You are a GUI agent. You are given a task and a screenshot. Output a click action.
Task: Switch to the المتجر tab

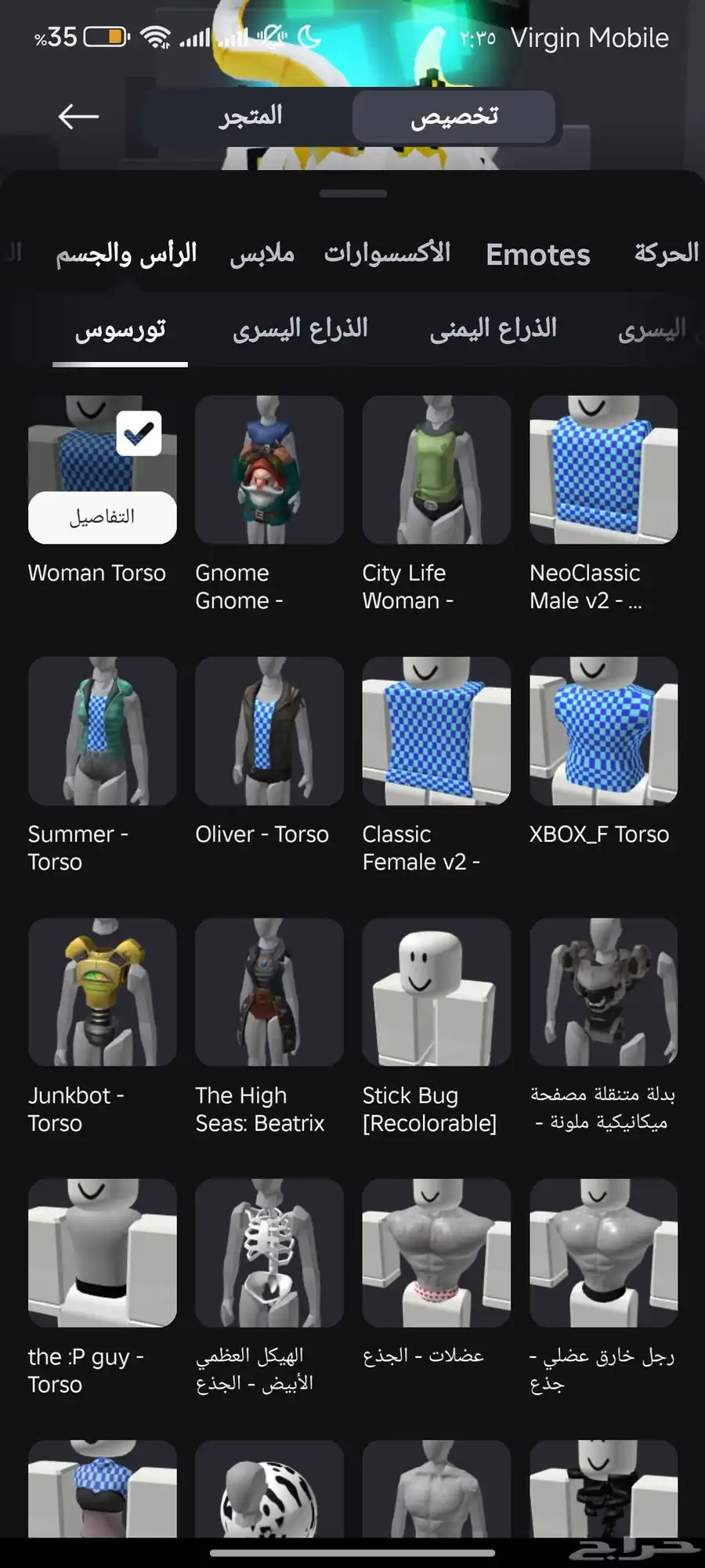coord(250,116)
